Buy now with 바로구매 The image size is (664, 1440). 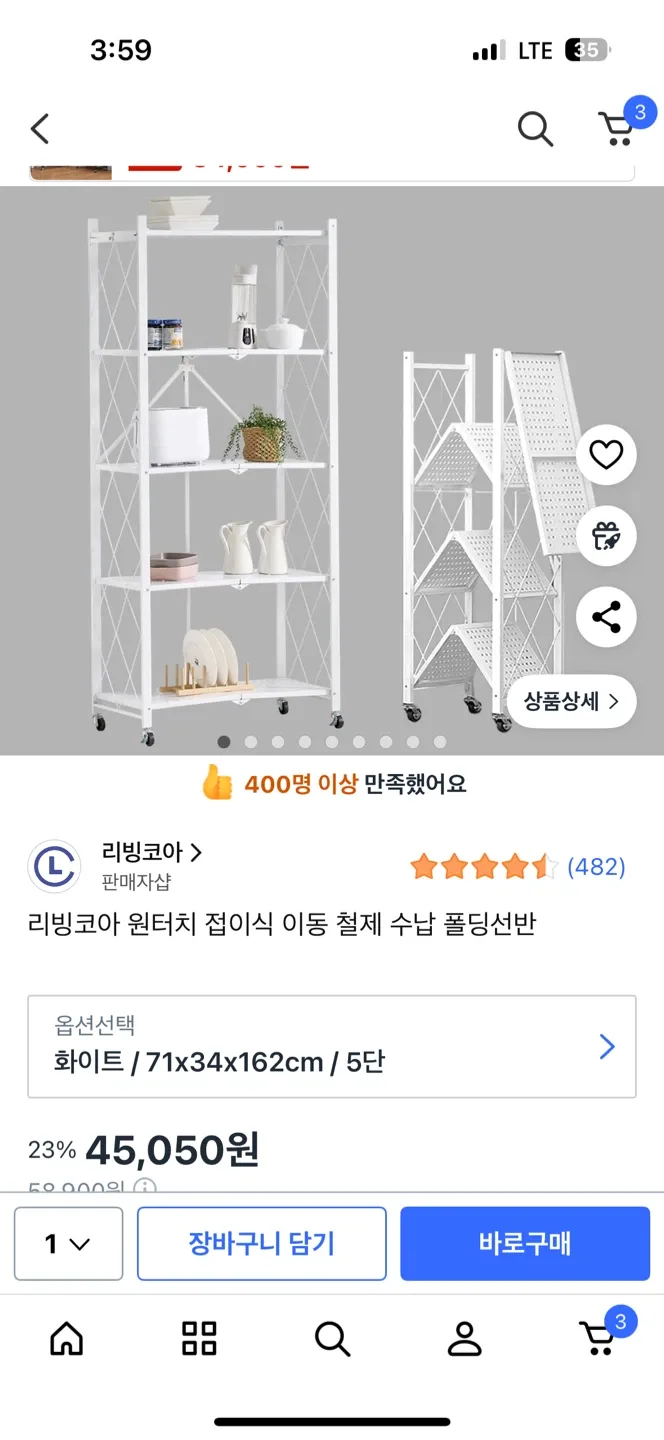coord(525,1244)
